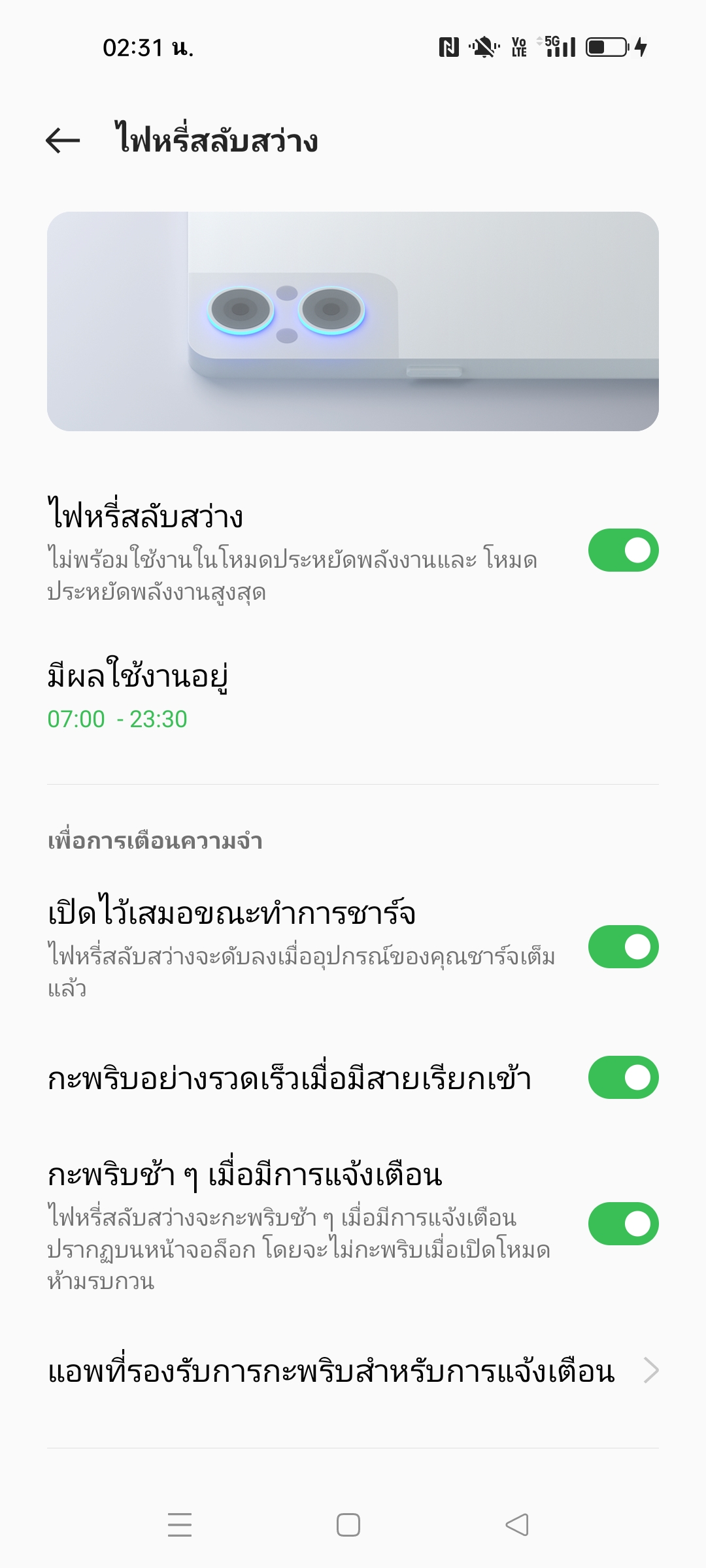Screen dimensions: 706x1568
Task: Open recent apps from navigation bar
Action: (x=180, y=1525)
